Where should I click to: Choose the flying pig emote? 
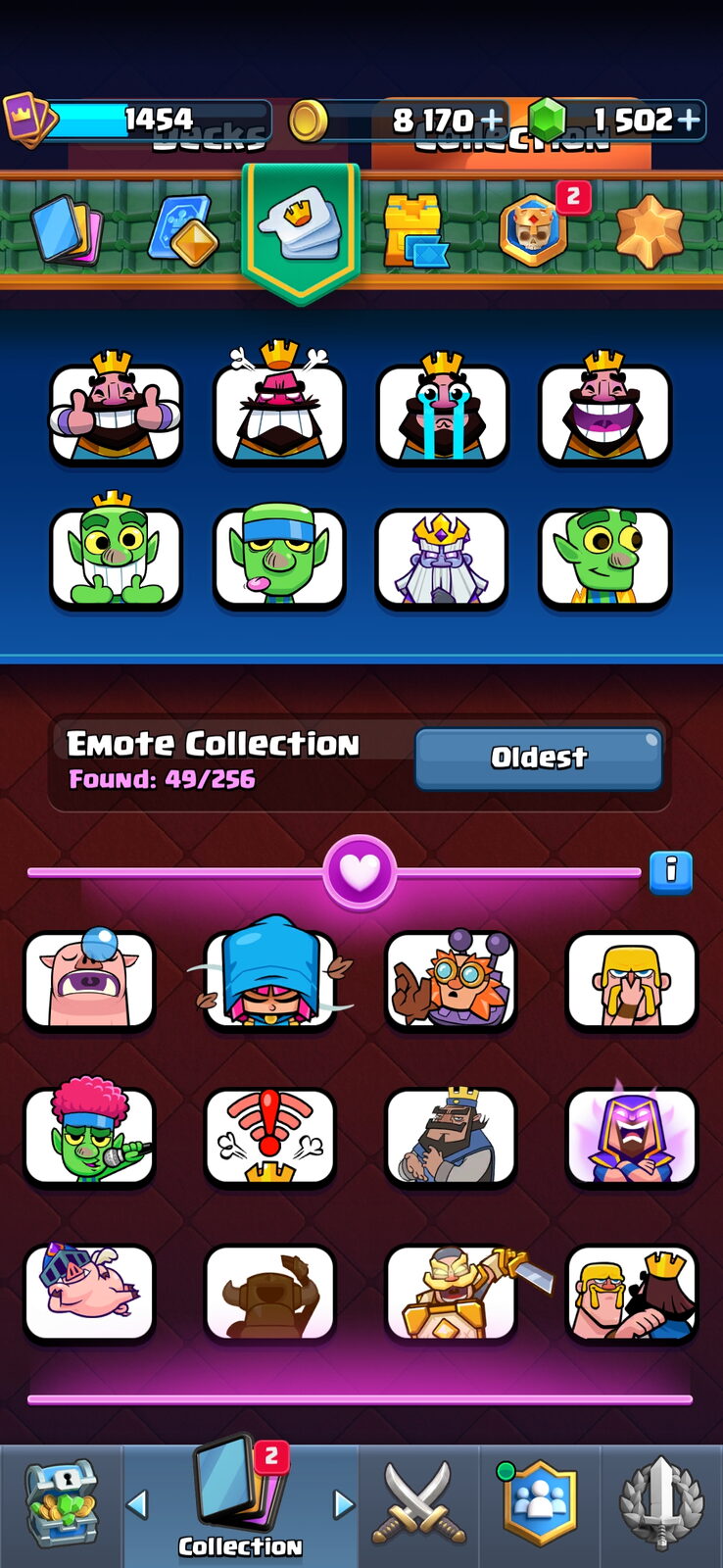pos(89,1292)
